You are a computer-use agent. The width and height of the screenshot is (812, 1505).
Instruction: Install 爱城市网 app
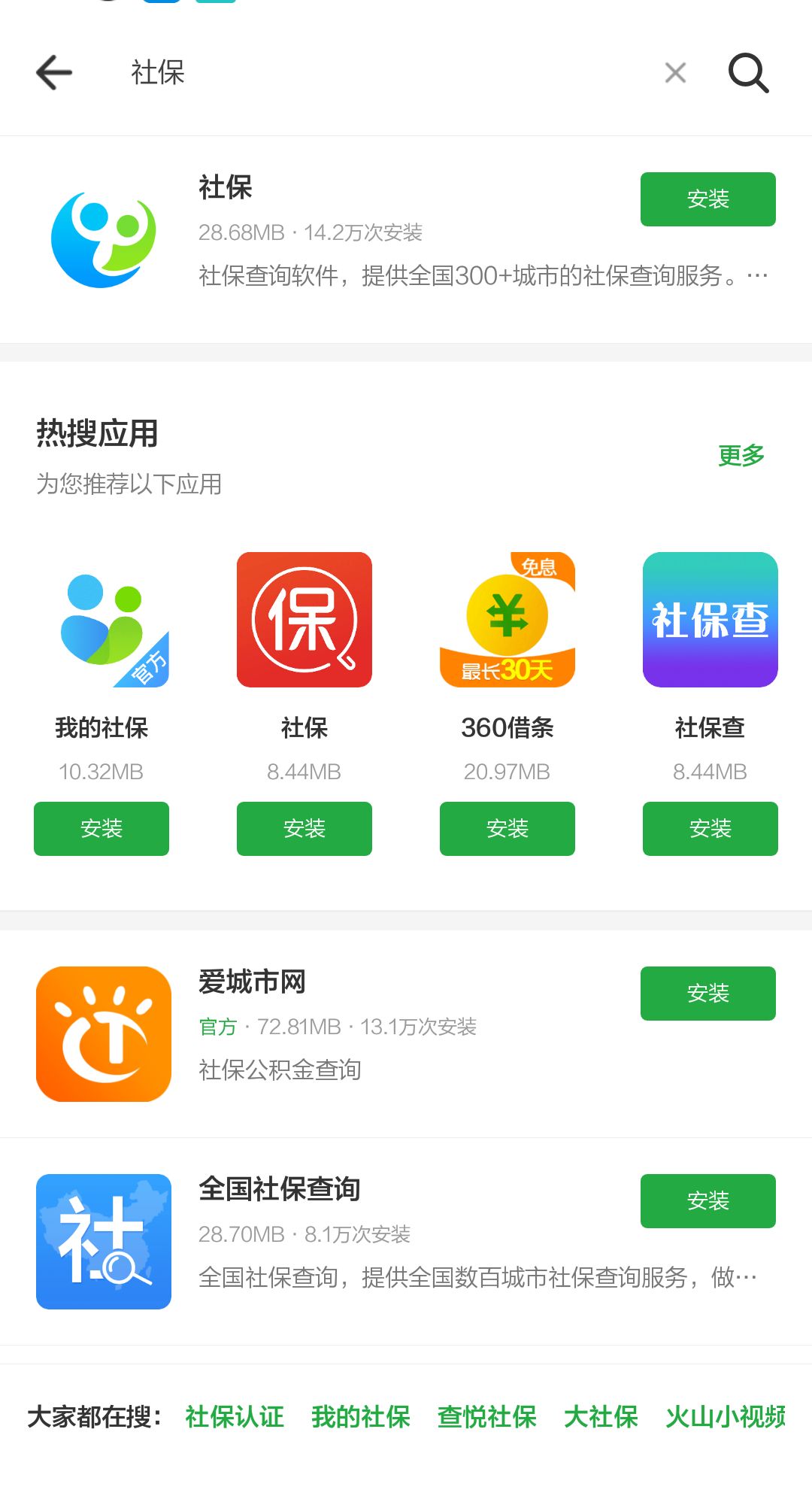[x=707, y=994]
